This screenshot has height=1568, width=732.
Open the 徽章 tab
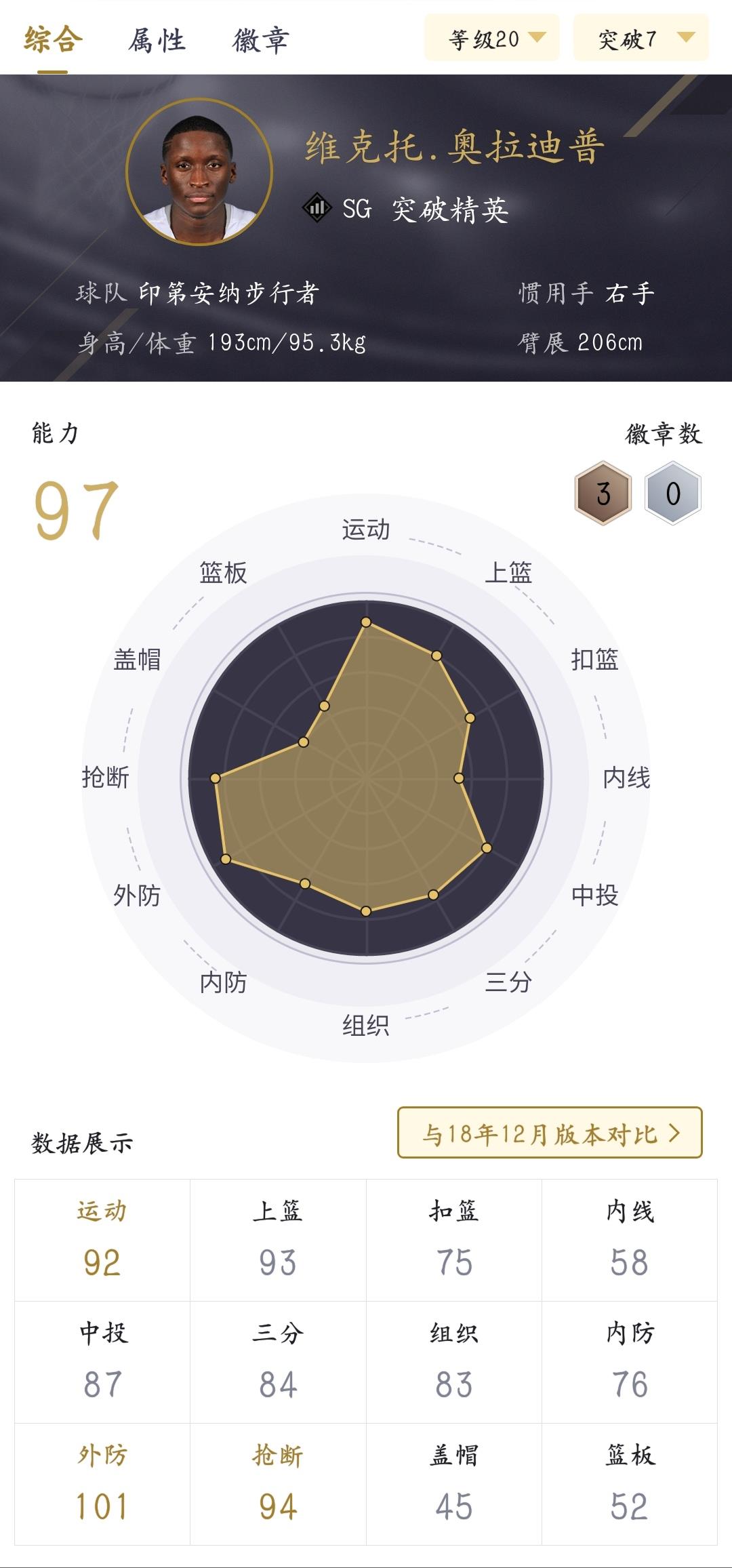tap(261, 39)
